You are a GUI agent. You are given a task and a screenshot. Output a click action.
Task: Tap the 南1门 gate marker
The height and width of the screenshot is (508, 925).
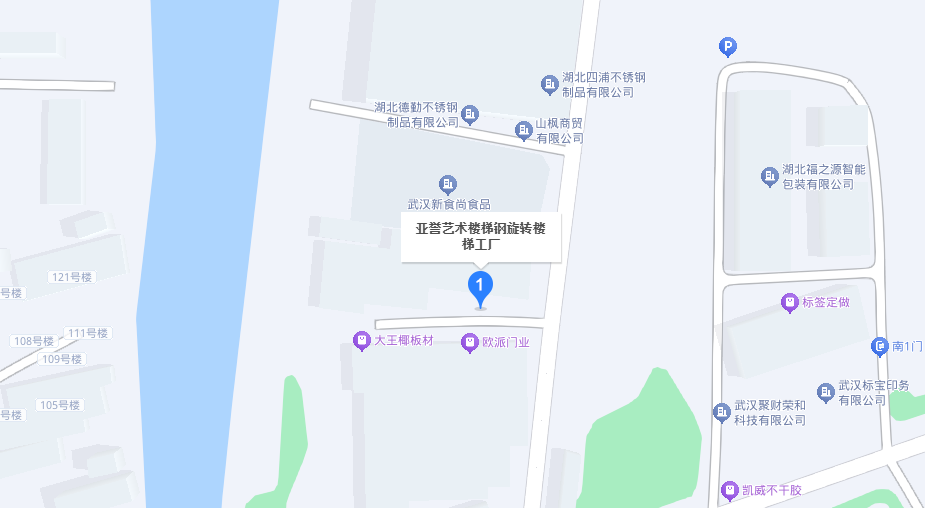pyautogui.click(x=880, y=347)
